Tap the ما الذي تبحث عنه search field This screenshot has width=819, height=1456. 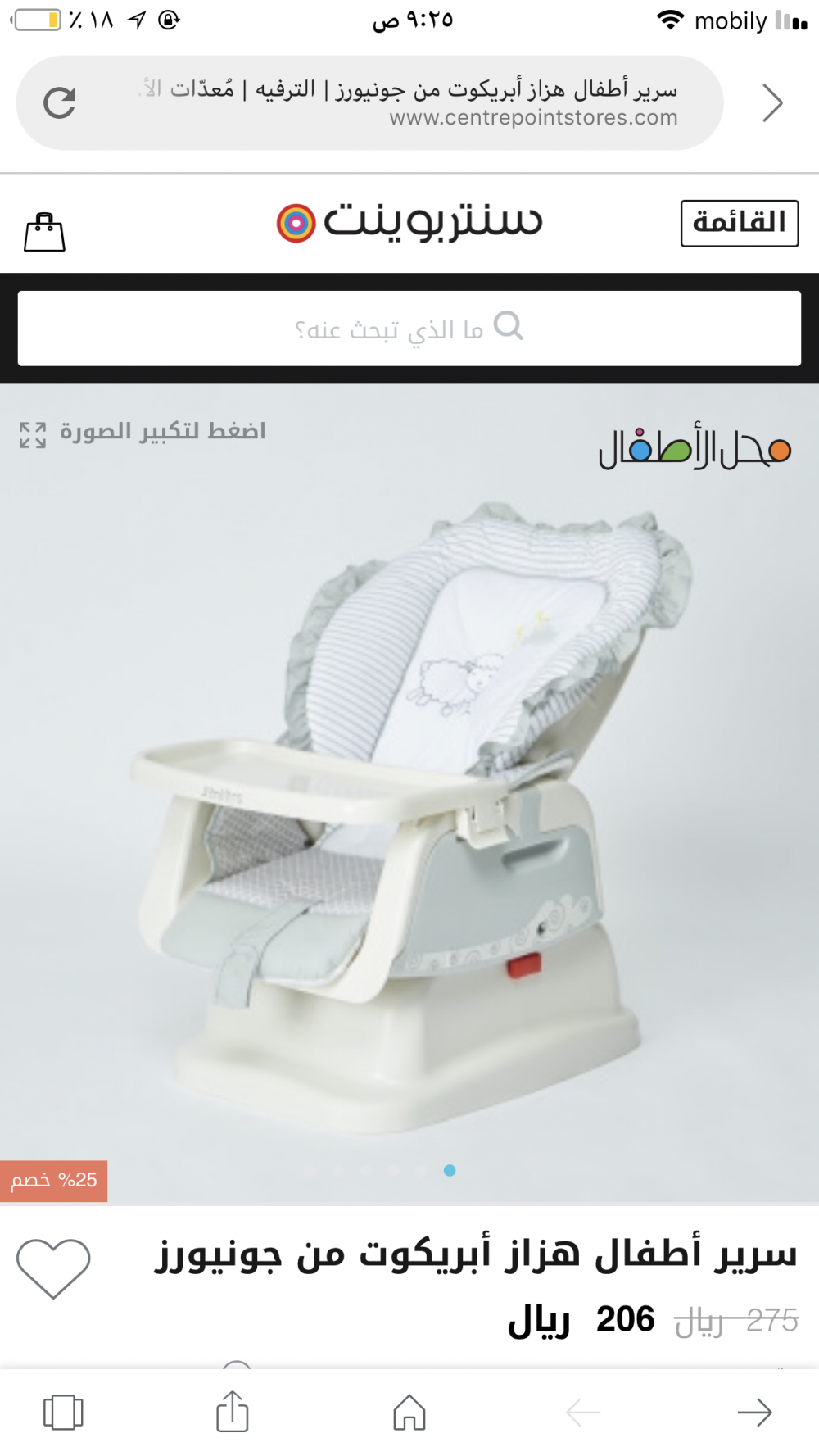[409, 329]
